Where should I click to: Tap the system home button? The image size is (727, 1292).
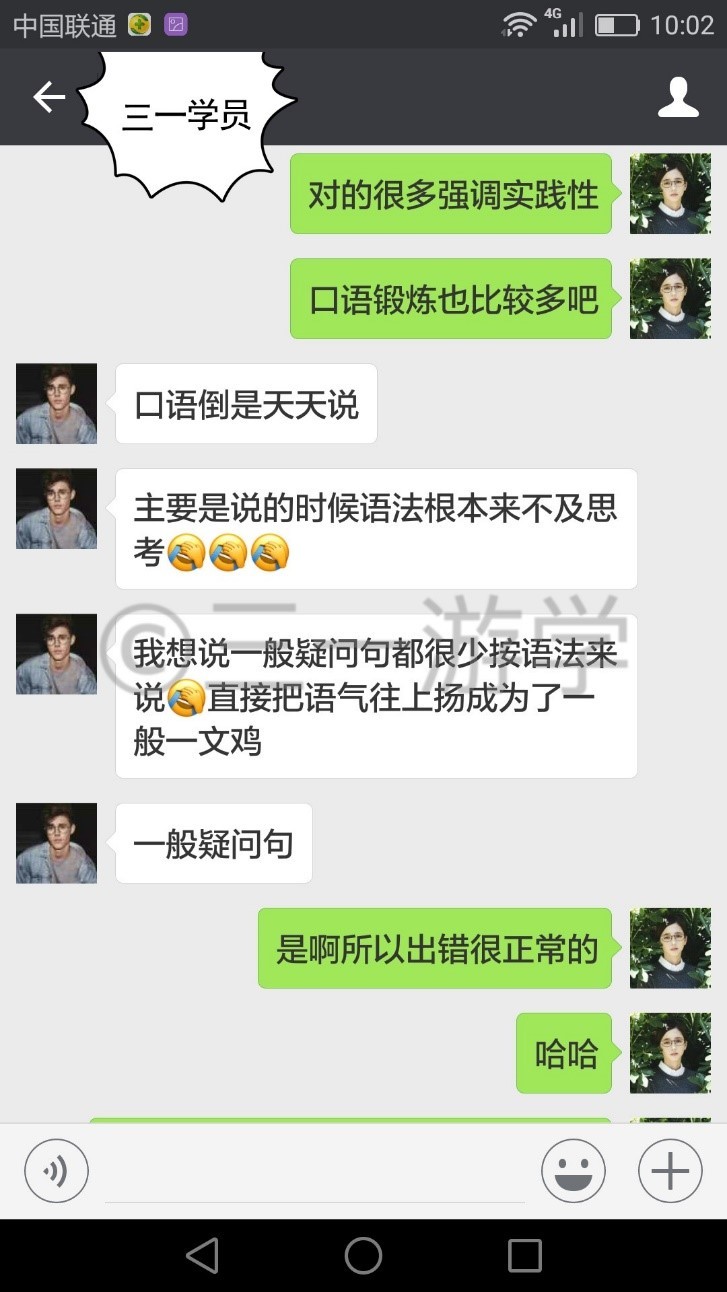click(363, 1255)
